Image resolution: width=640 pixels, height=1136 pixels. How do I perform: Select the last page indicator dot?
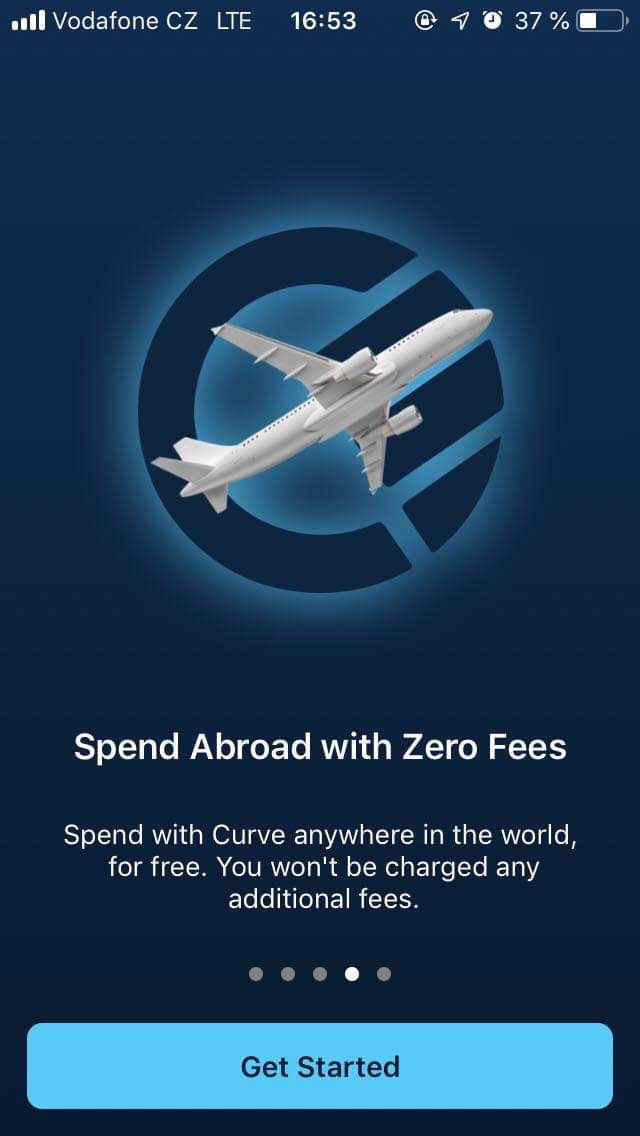384,974
